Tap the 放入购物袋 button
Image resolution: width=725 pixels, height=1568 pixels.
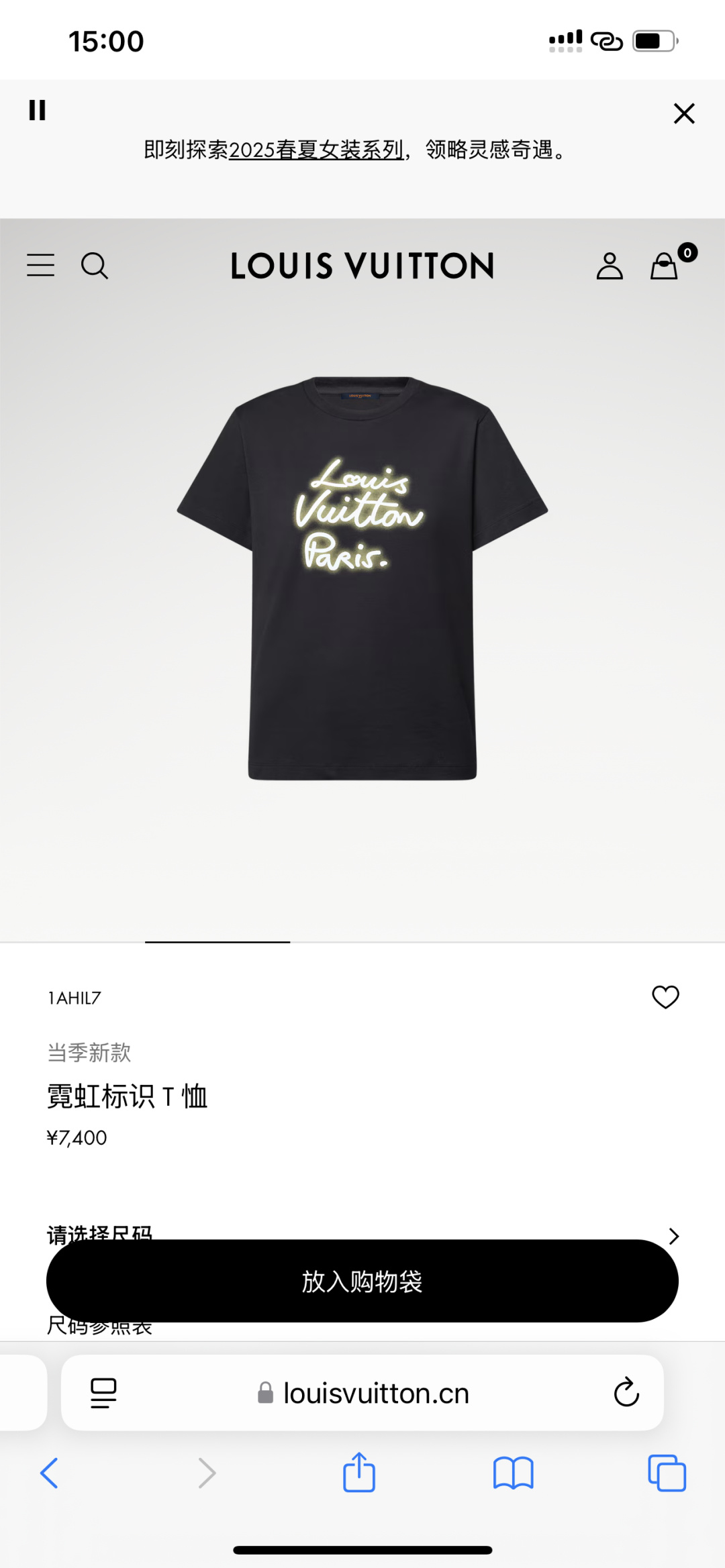point(362,1281)
